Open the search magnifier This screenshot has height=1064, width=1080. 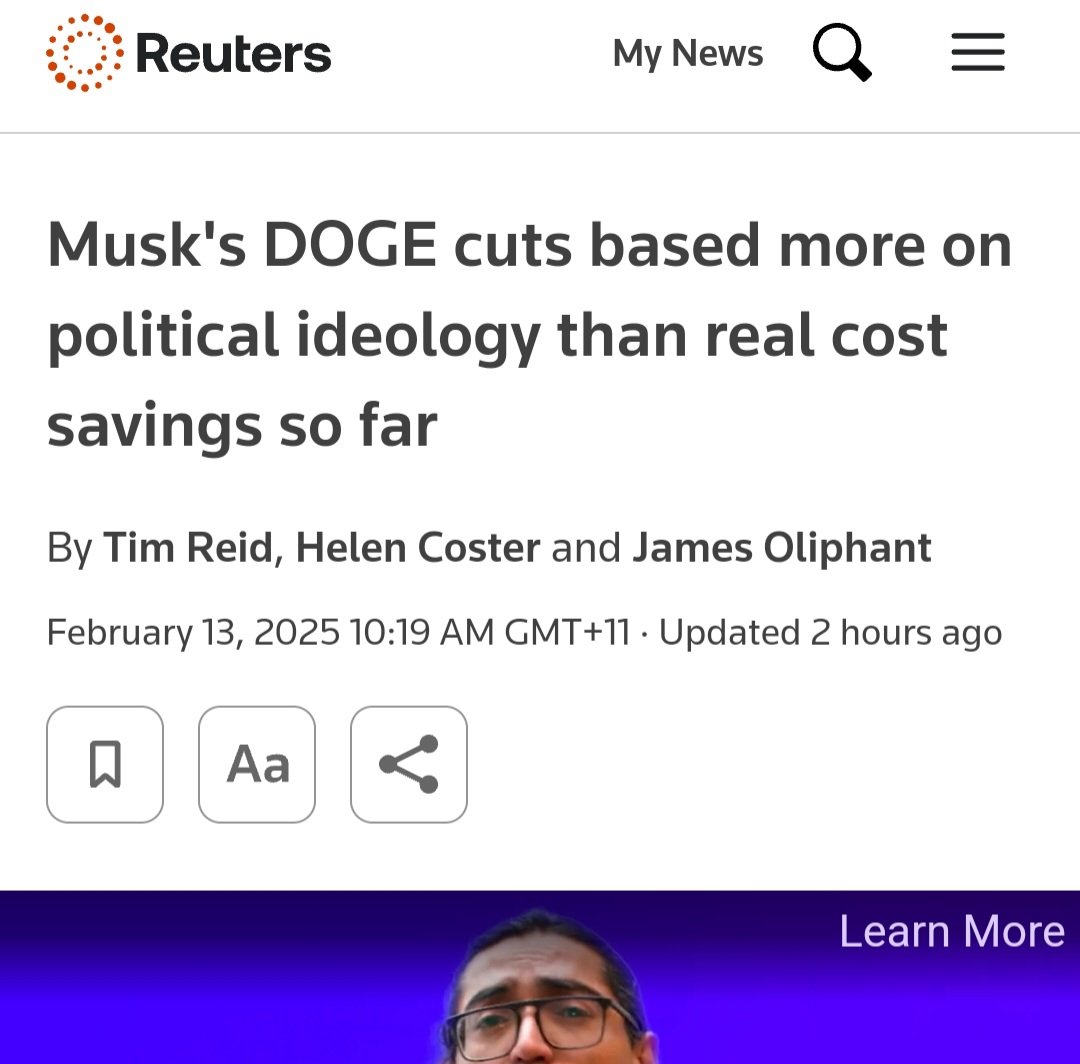[841, 52]
